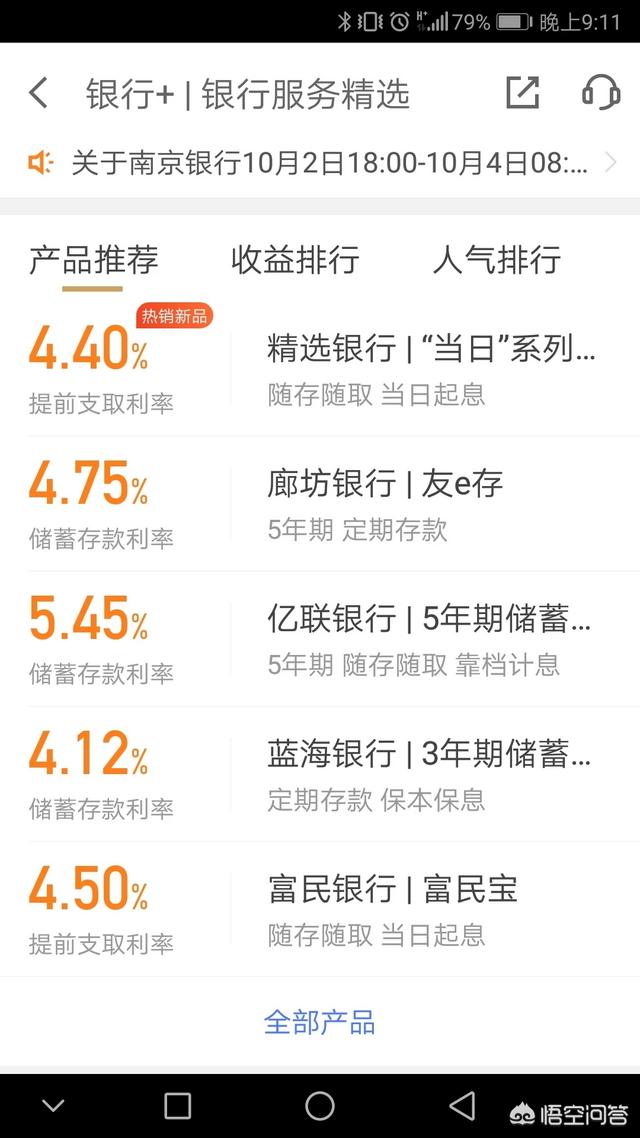This screenshot has height=1138, width=640.
Task: Switch to the 人气排行 tab
Action: point(496,260)
